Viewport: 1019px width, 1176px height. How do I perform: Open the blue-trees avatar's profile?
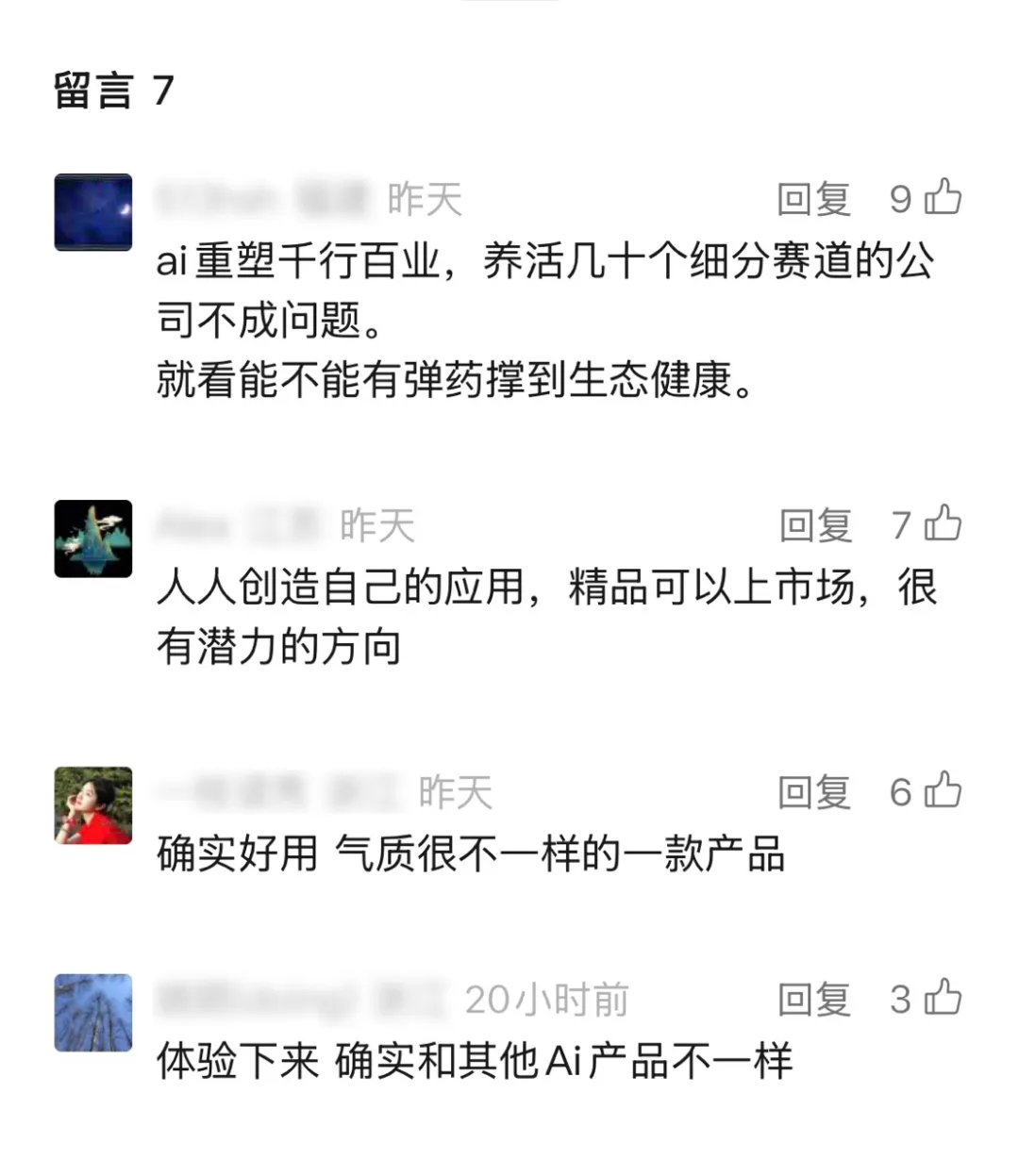93,1013
